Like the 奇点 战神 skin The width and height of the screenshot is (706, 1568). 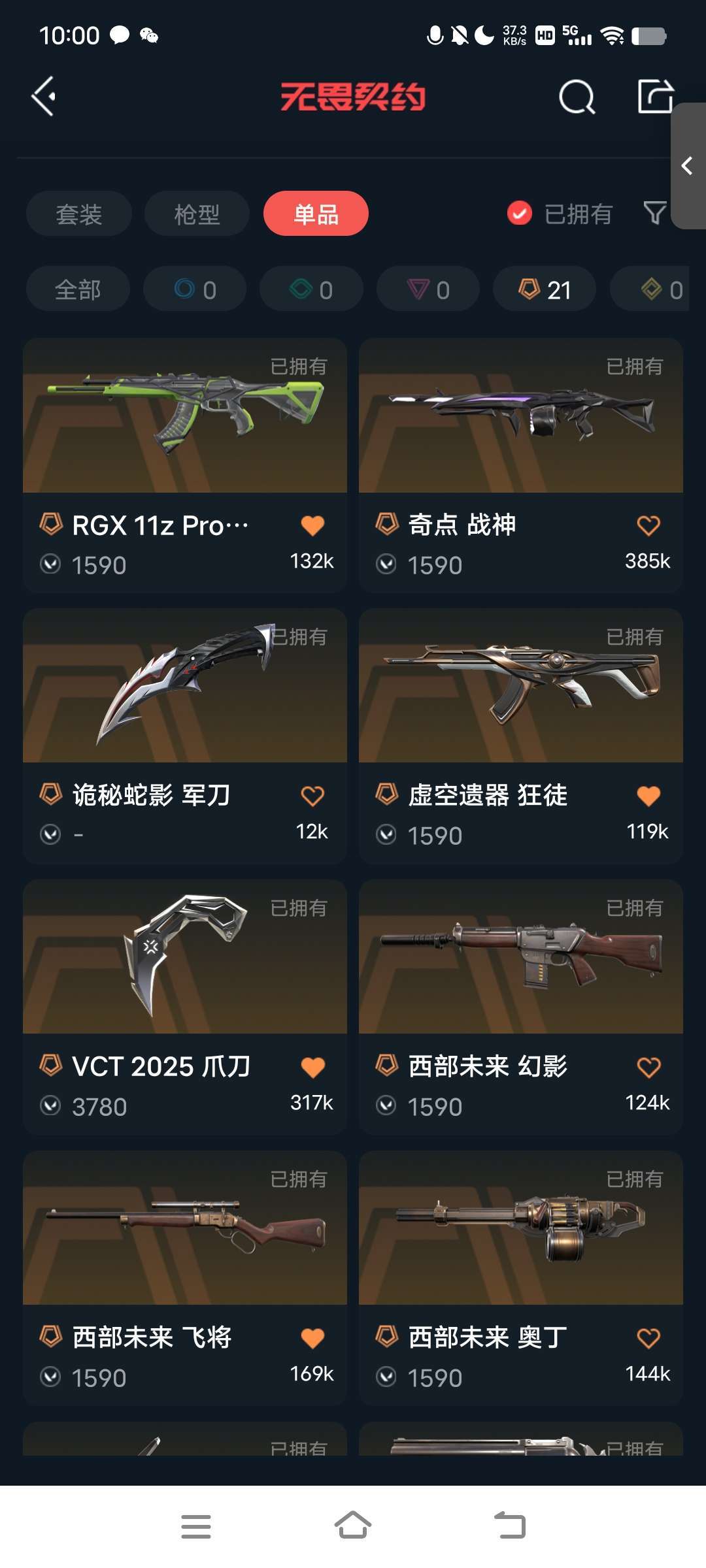pos(648,525)
